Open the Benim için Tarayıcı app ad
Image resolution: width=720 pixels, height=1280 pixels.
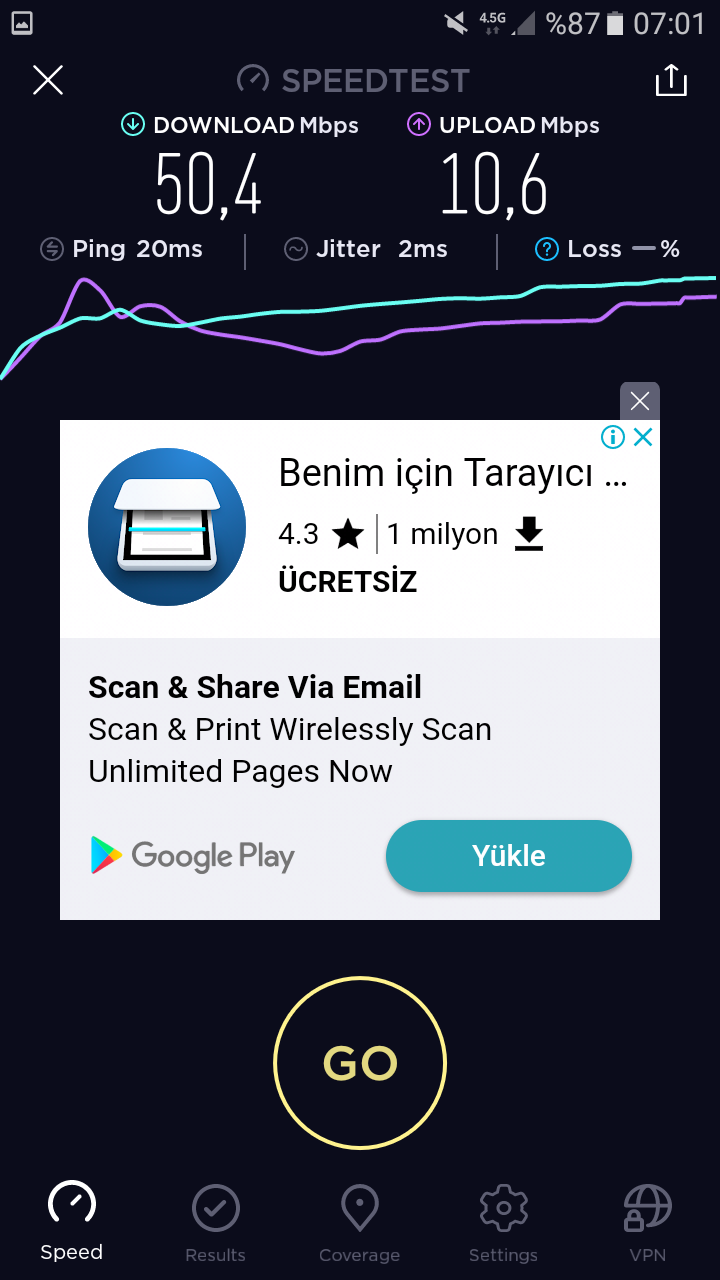(453, 473)
